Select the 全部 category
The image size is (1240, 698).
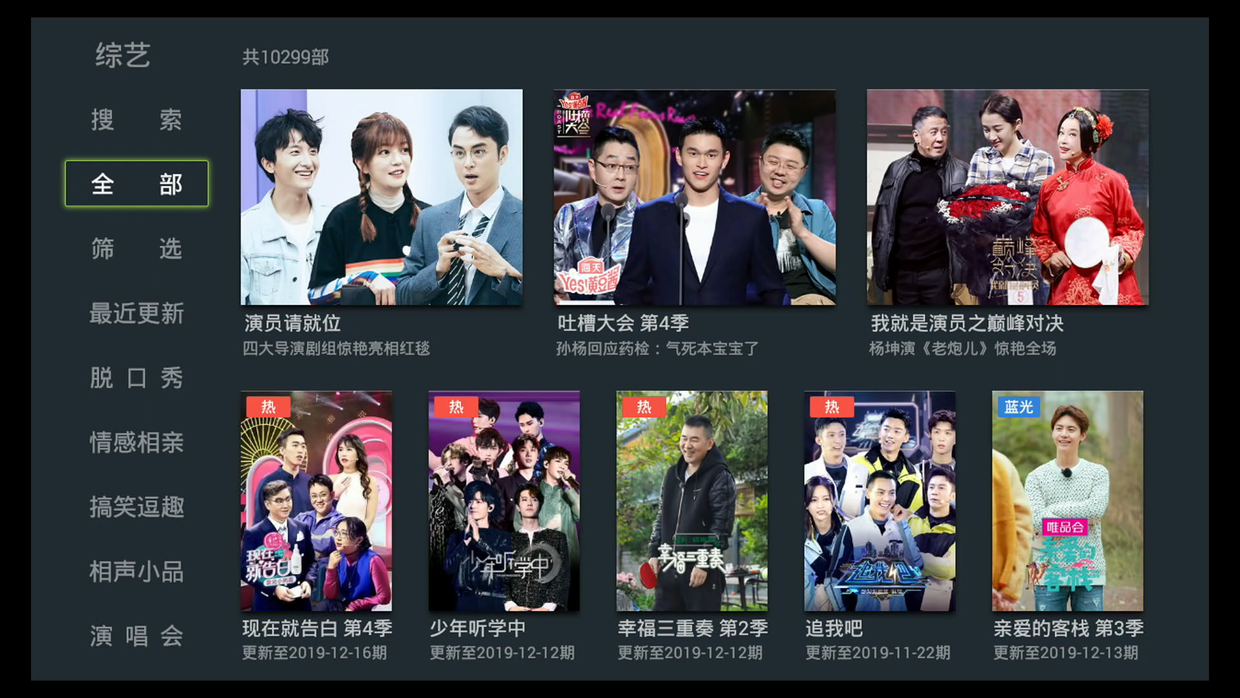coord(136,184)
